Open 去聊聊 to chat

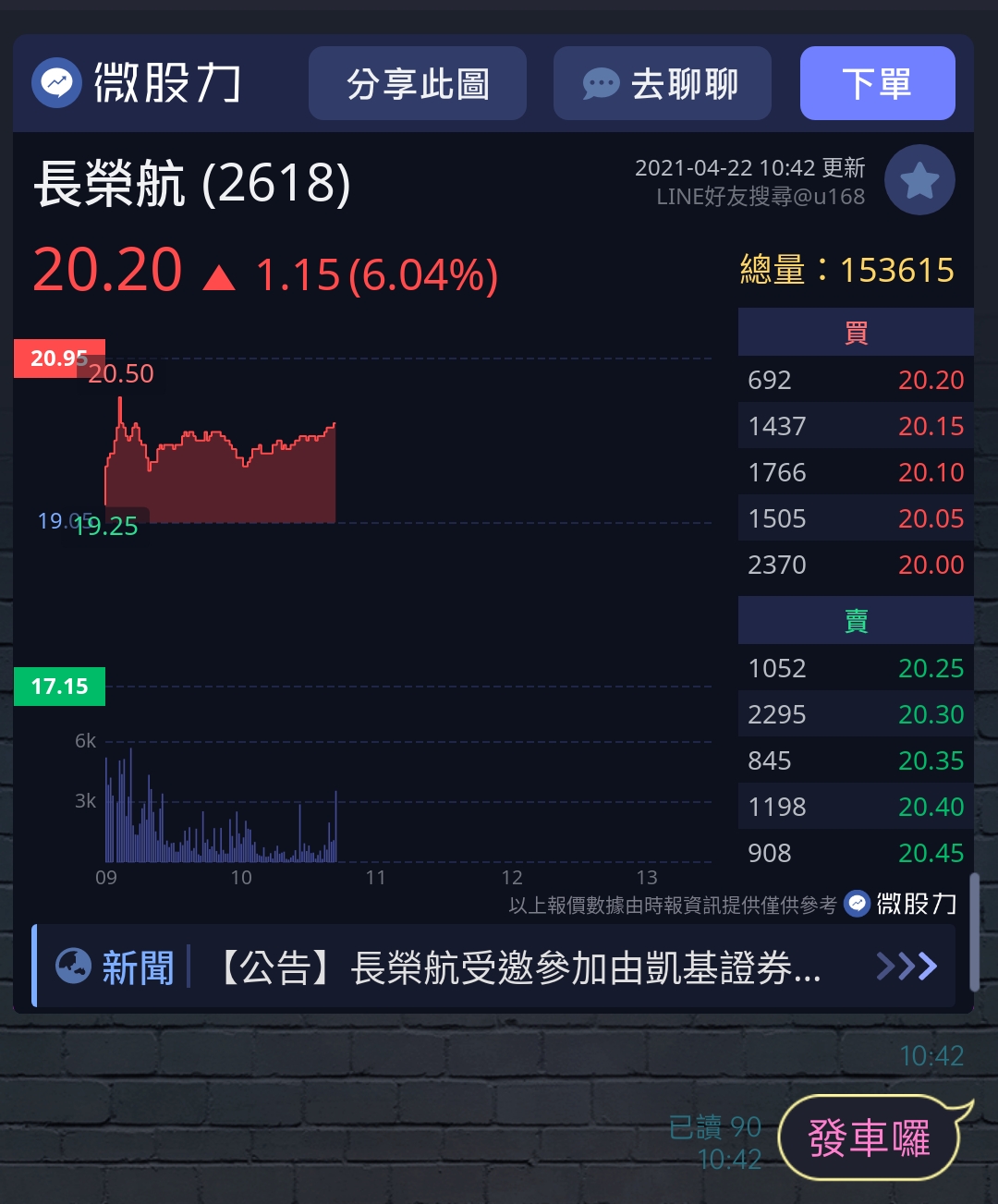pyautogui.click(x=662, y=84)
